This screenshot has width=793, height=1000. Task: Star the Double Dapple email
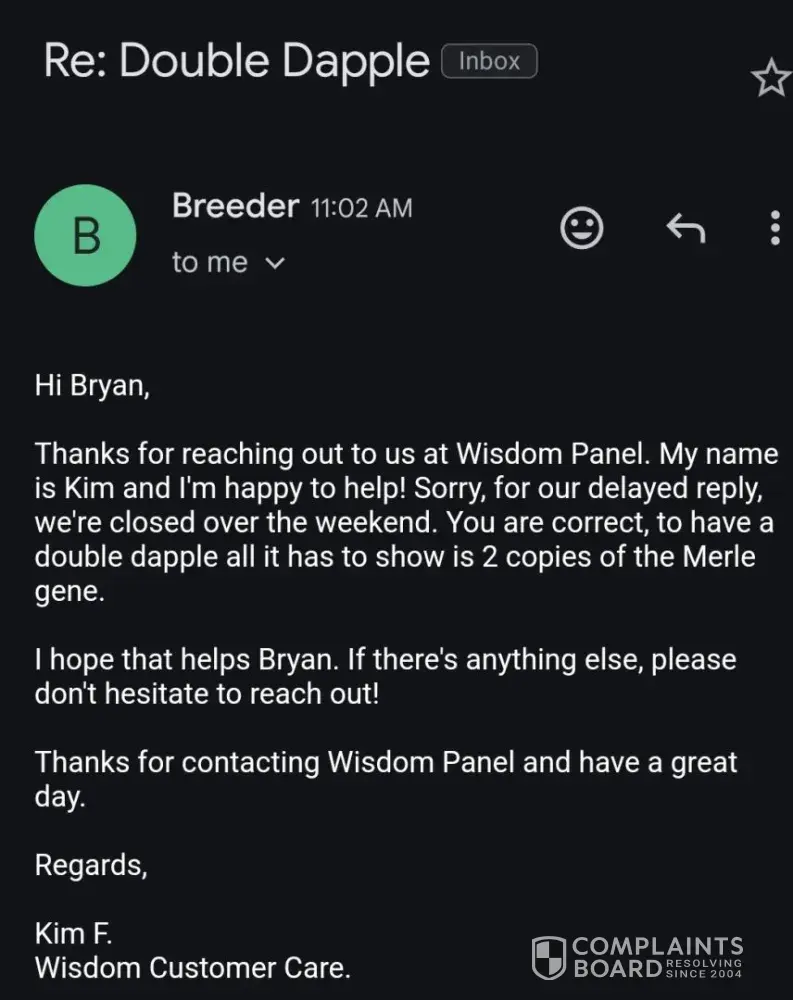pos(771,78)
